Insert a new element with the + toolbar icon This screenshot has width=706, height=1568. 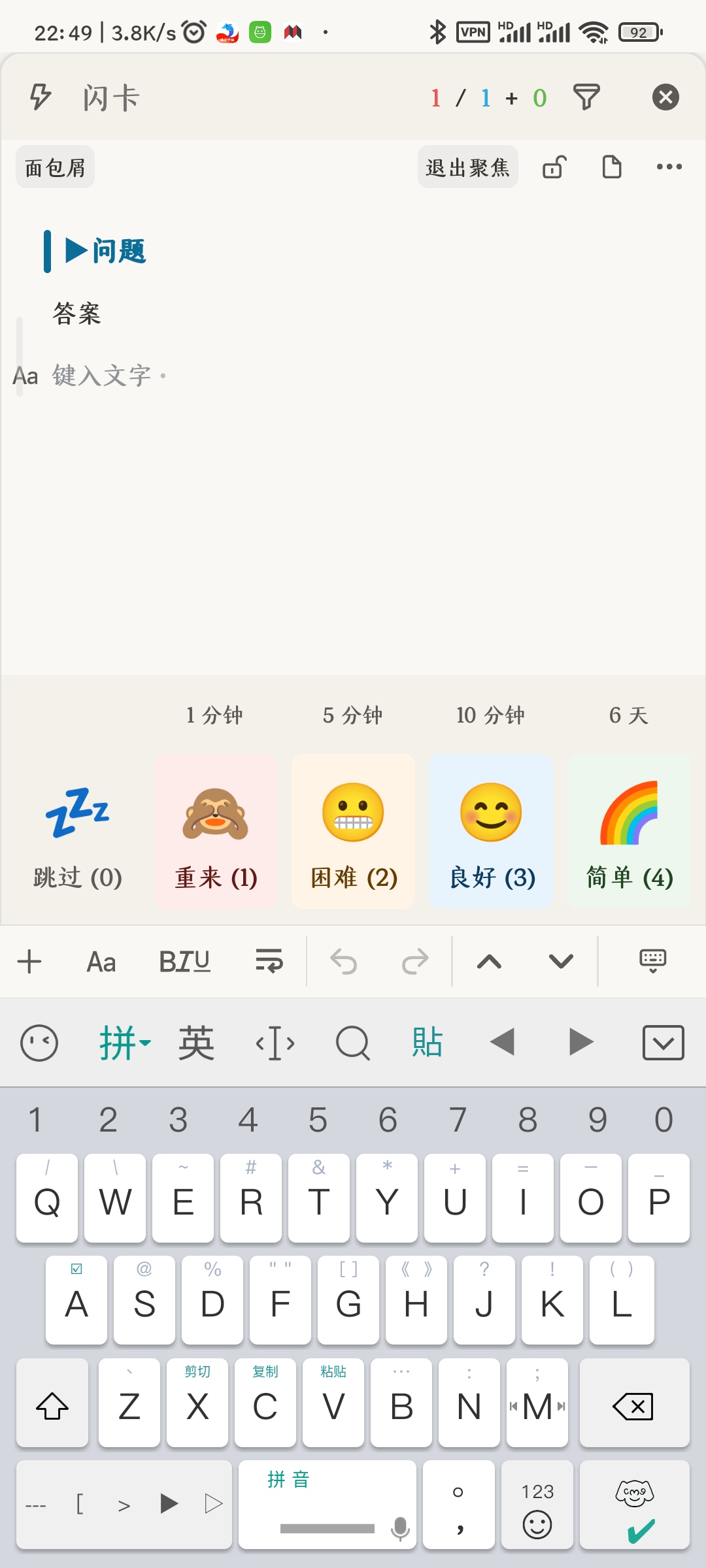tap(29, 960)
